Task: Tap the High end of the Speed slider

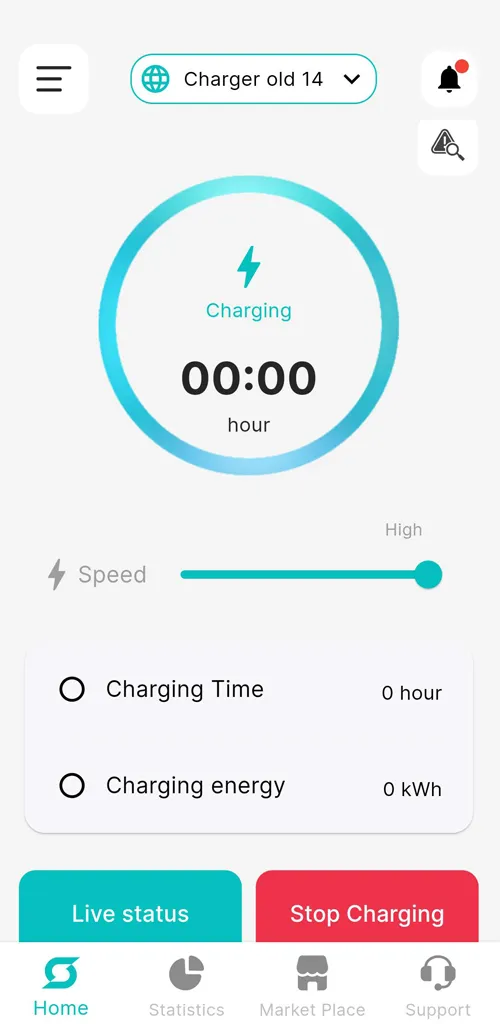Action: coord(428,575)
